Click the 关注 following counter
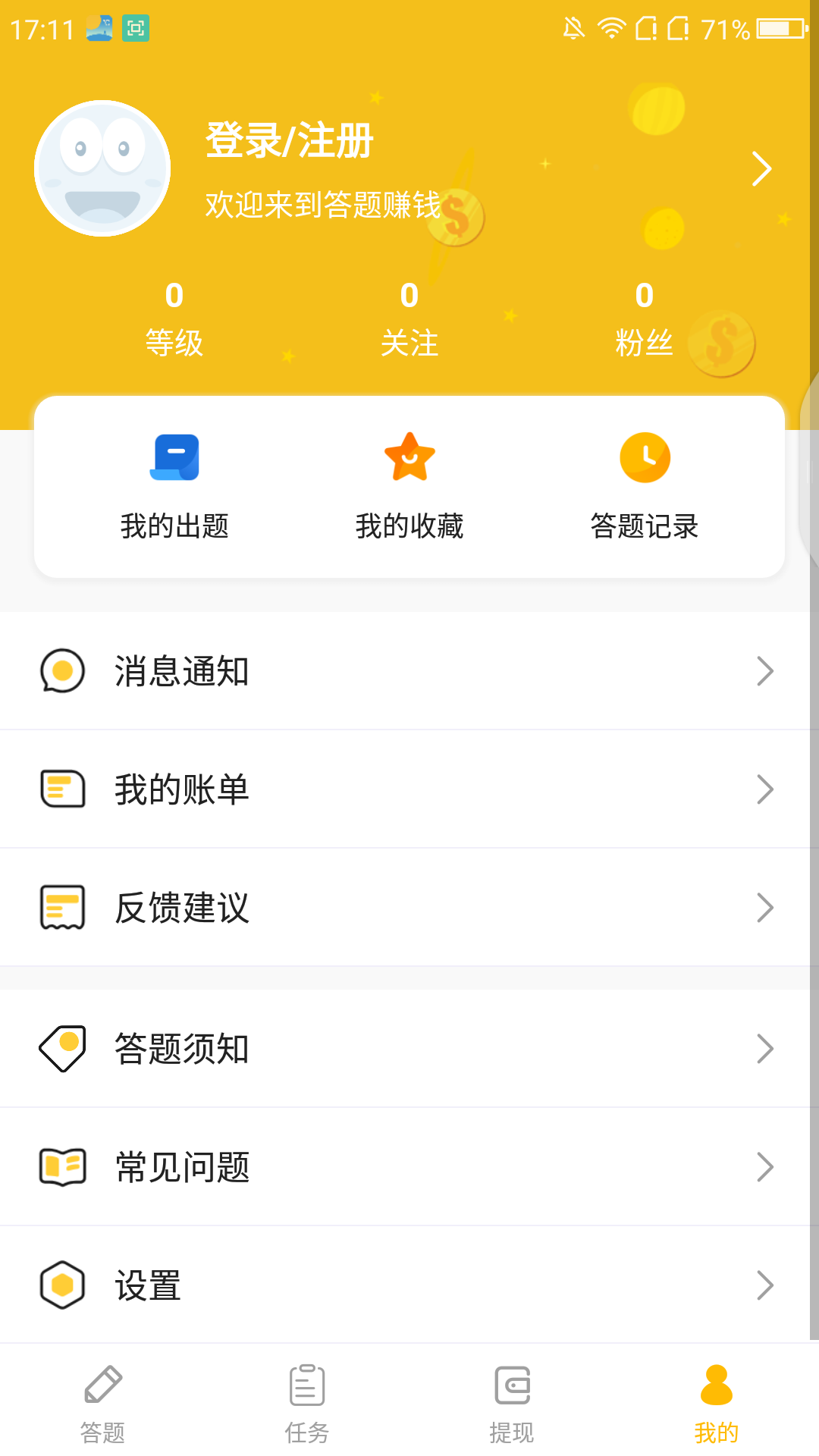This screenshot has width=819, height=1456. tap(409, 318)
